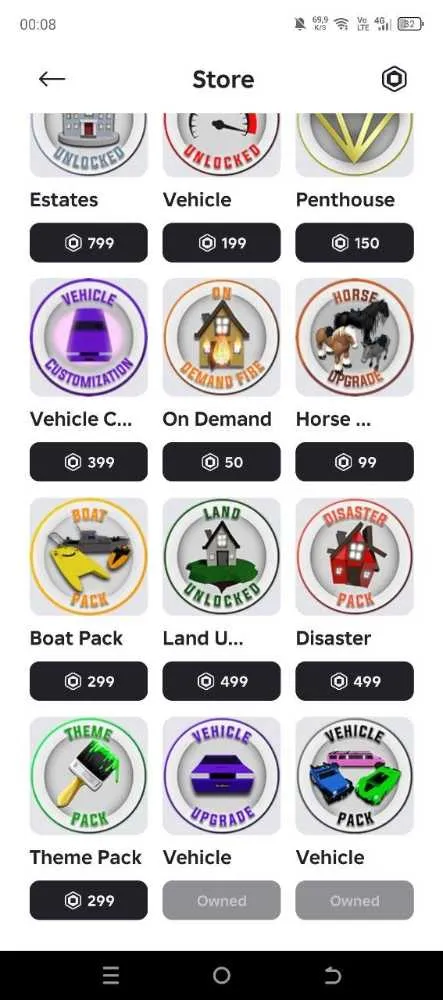
Task: Purchase the Disaster Pack for 499
Action: pos(354,681)
